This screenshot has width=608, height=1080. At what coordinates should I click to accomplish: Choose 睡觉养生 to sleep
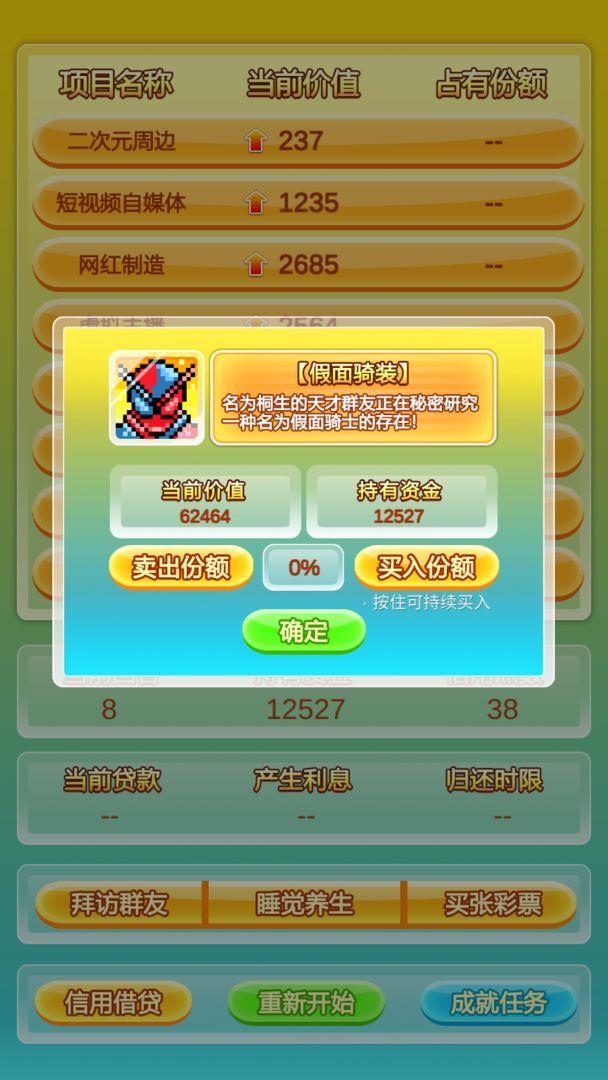click(x=304, y=904)
